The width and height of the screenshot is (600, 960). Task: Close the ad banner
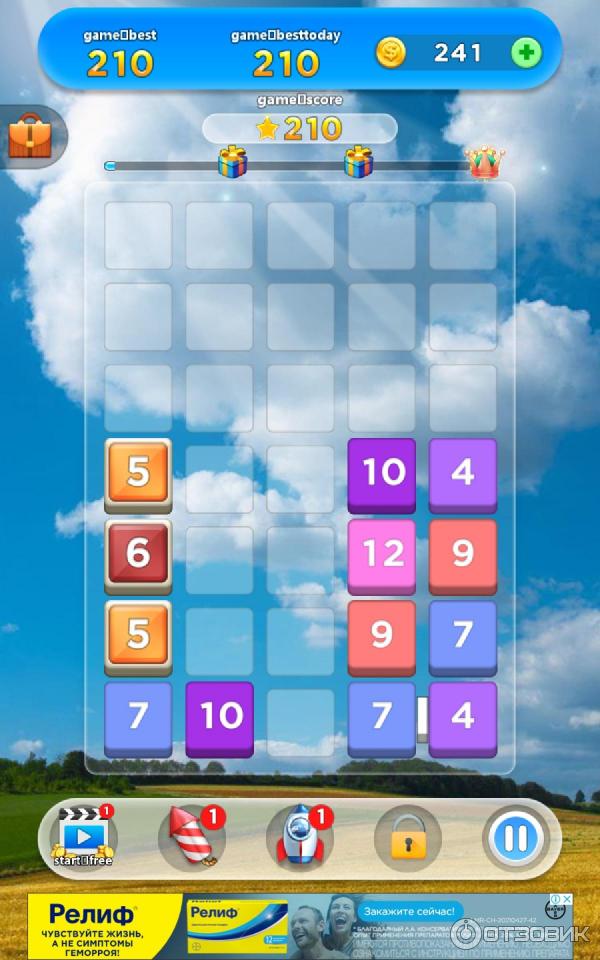click(x=566, y=900)
